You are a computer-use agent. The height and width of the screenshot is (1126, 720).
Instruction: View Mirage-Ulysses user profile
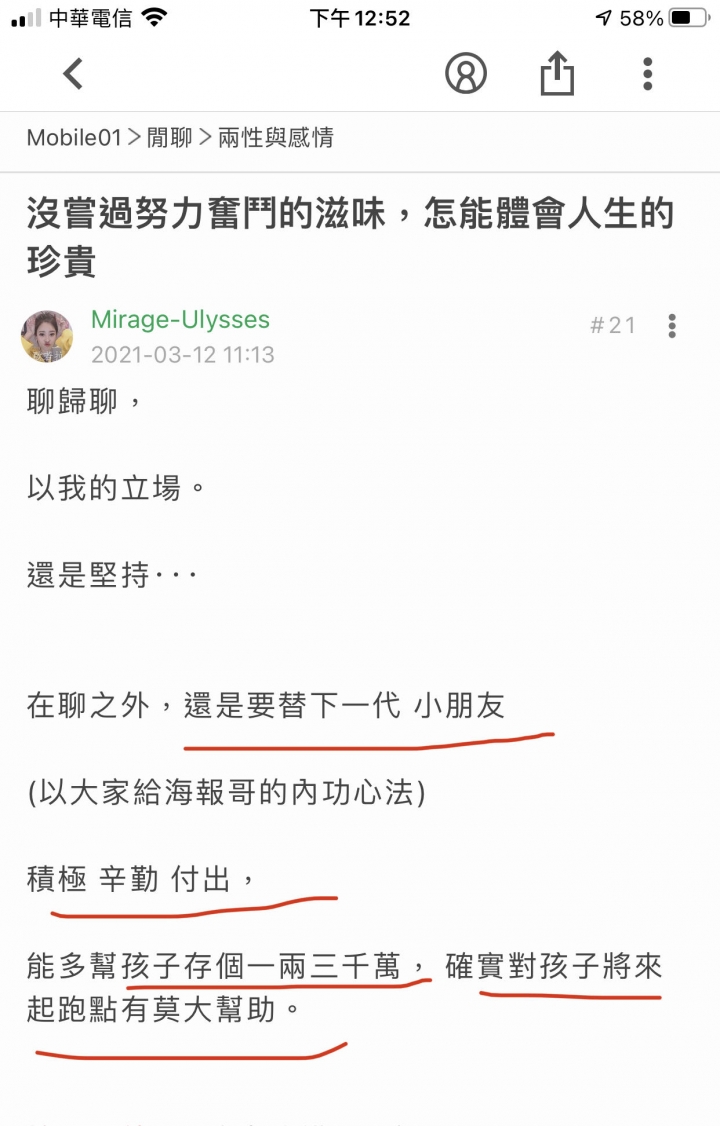pos(180,320)
